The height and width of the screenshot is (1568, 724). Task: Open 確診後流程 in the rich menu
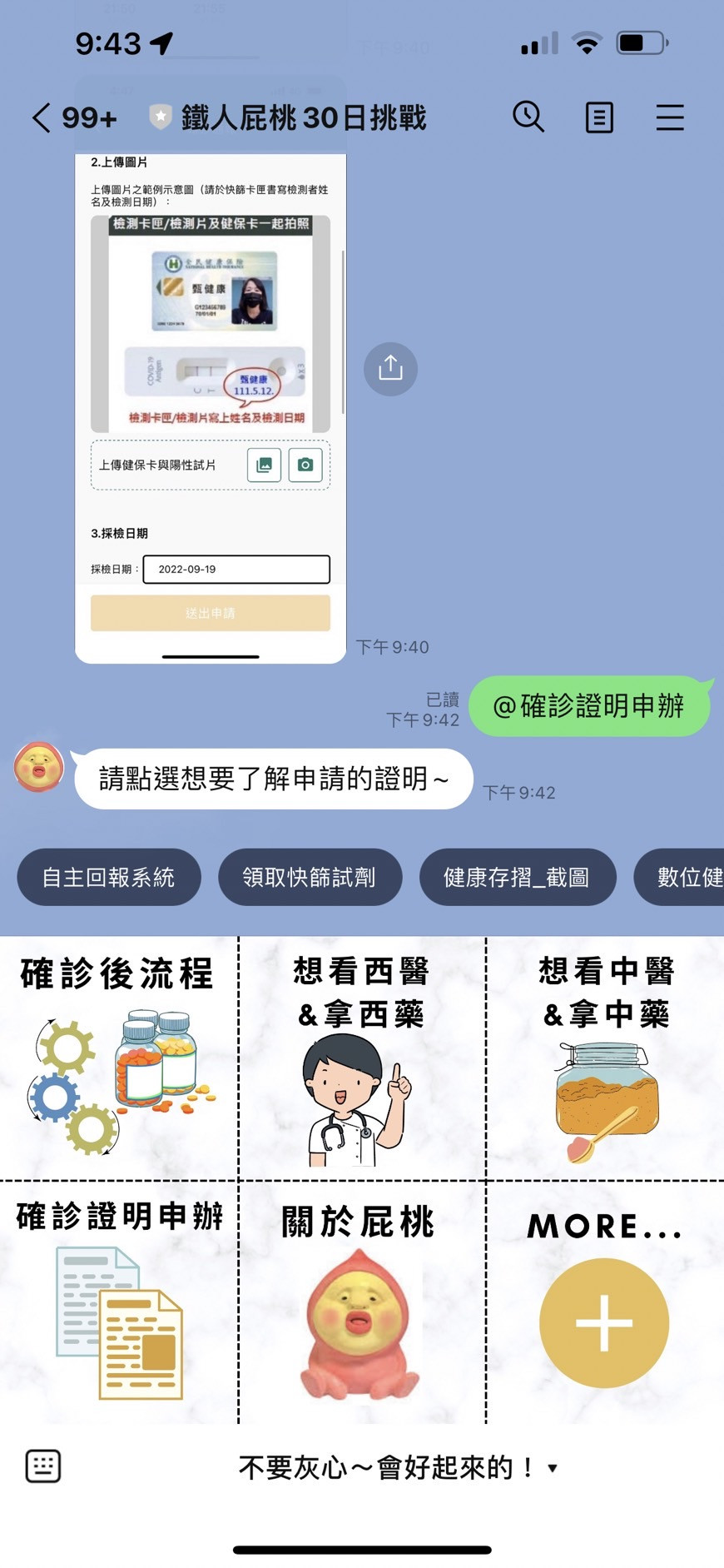coord(118,1058)
